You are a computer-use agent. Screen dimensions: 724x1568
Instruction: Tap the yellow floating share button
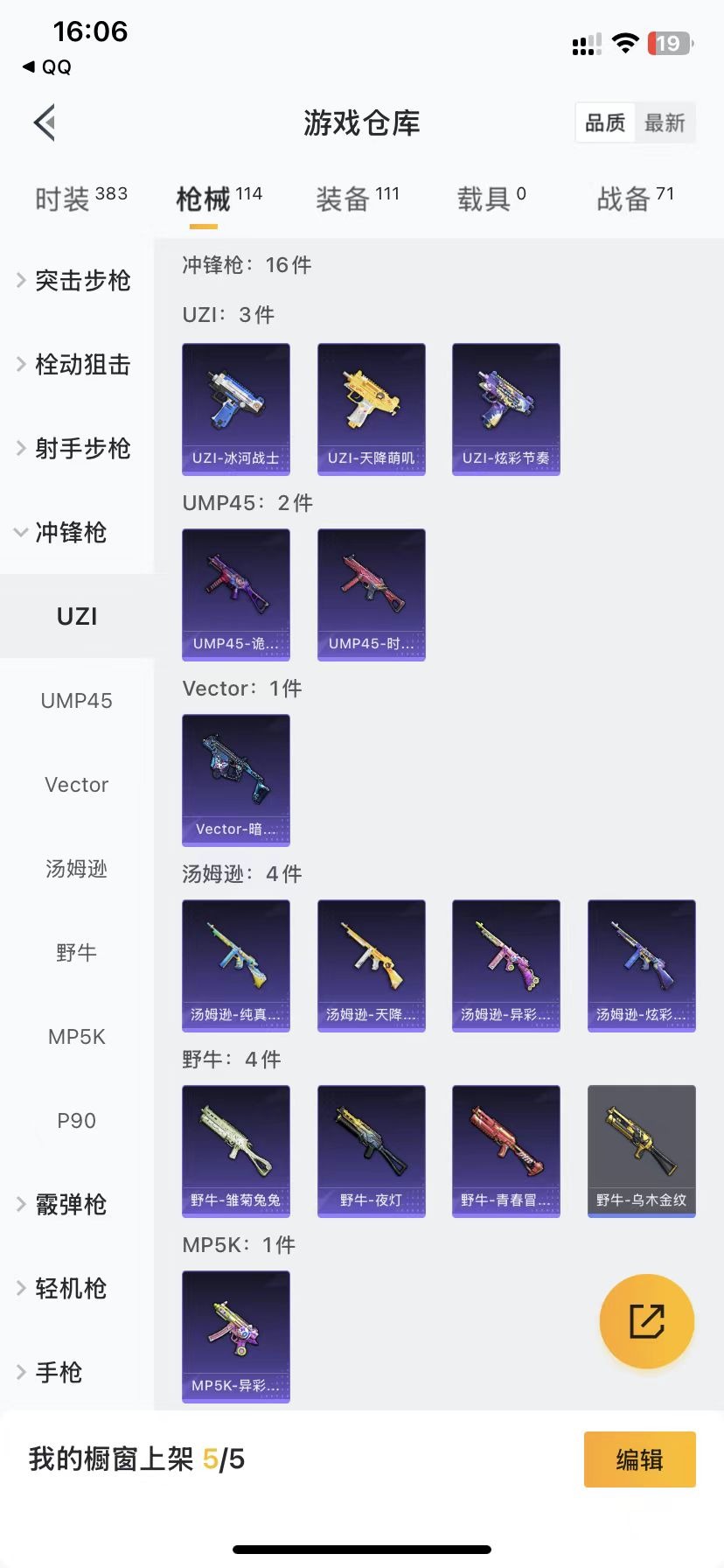pos(646,1320)
